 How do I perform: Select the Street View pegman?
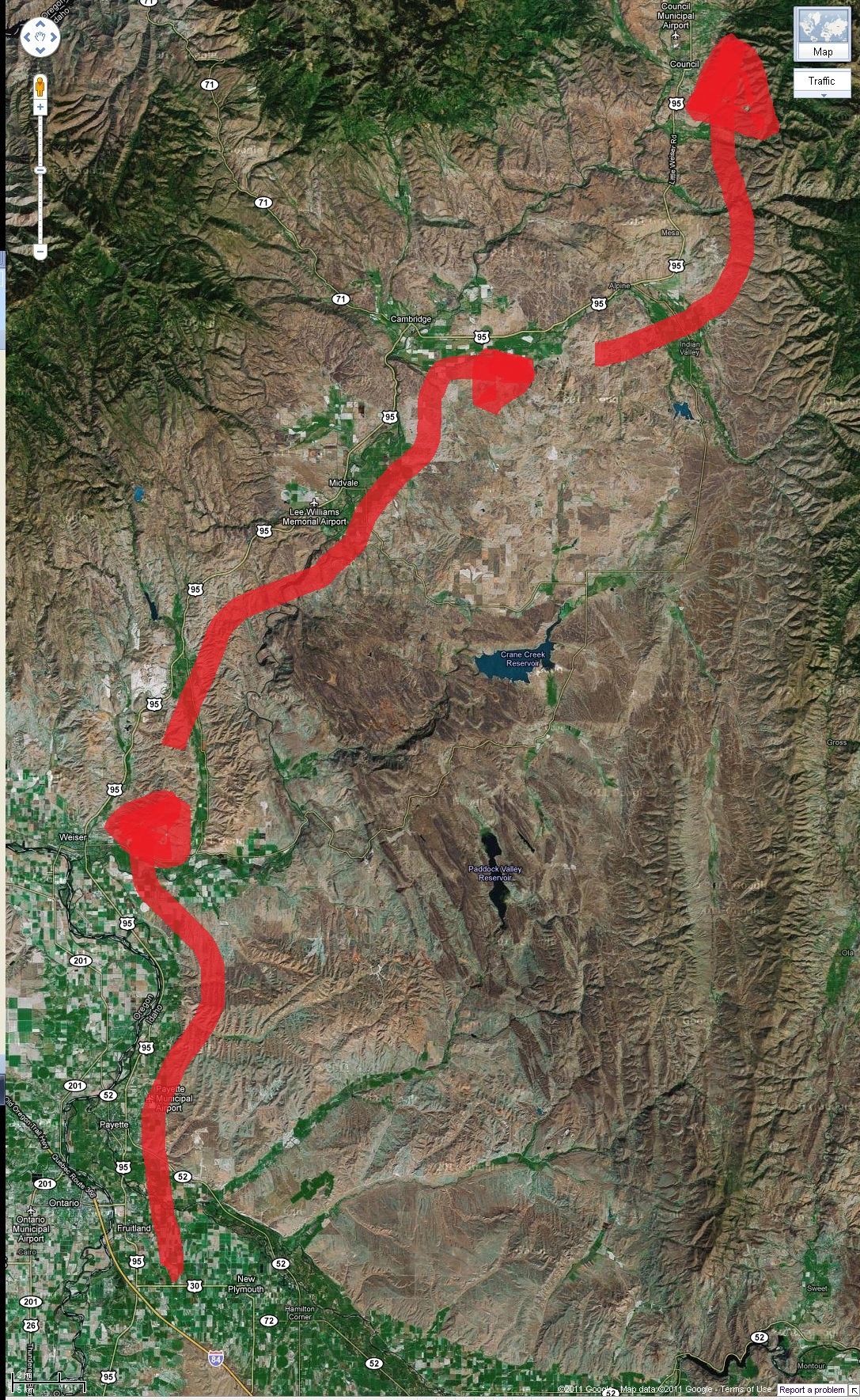pos(40,86)
